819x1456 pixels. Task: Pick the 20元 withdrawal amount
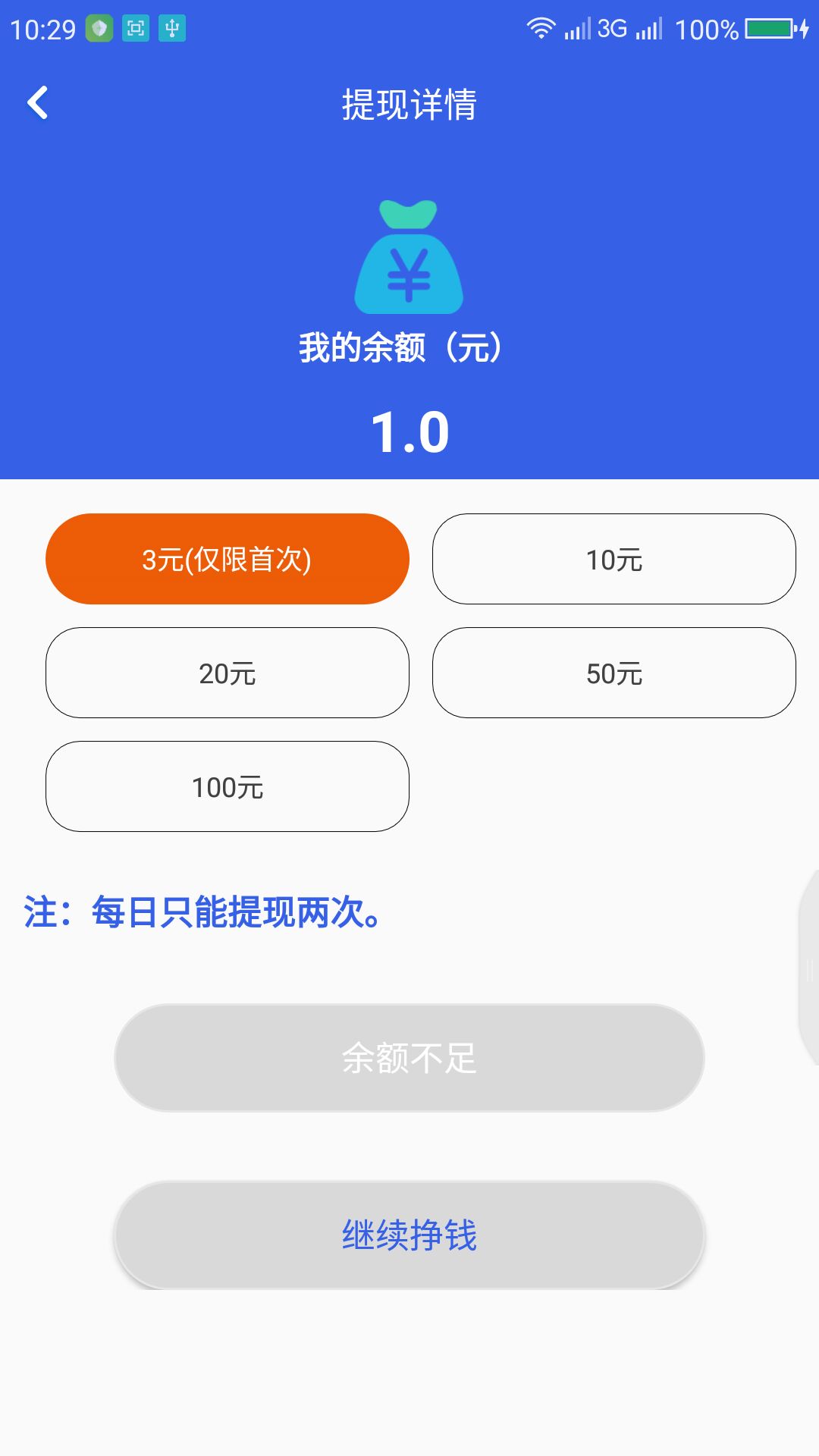click(227, 673)
